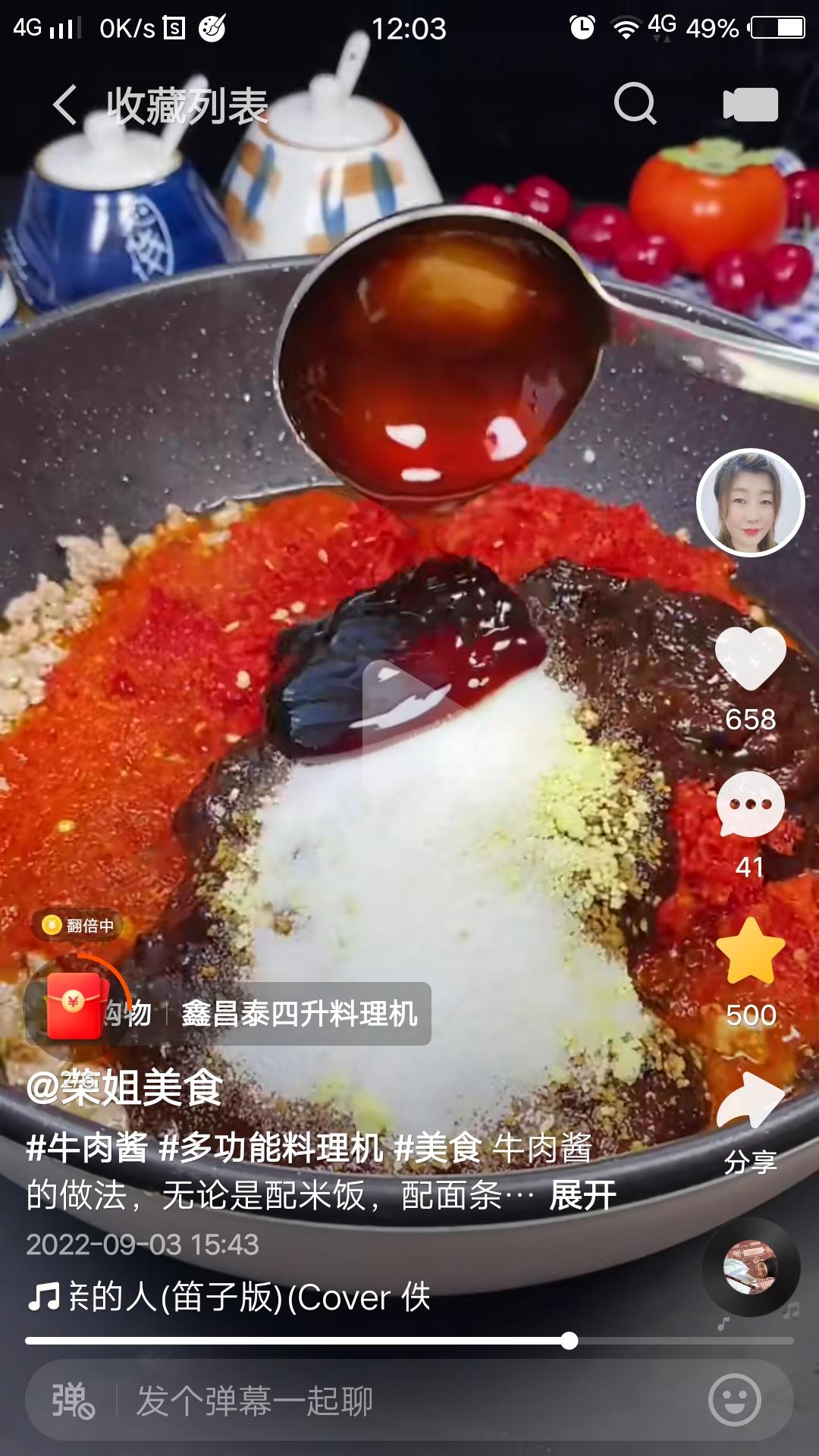Image resolution: width=819 pixels, height=1456 pixels.
Task: Go back with the left arrow
Action: [68, 104]
